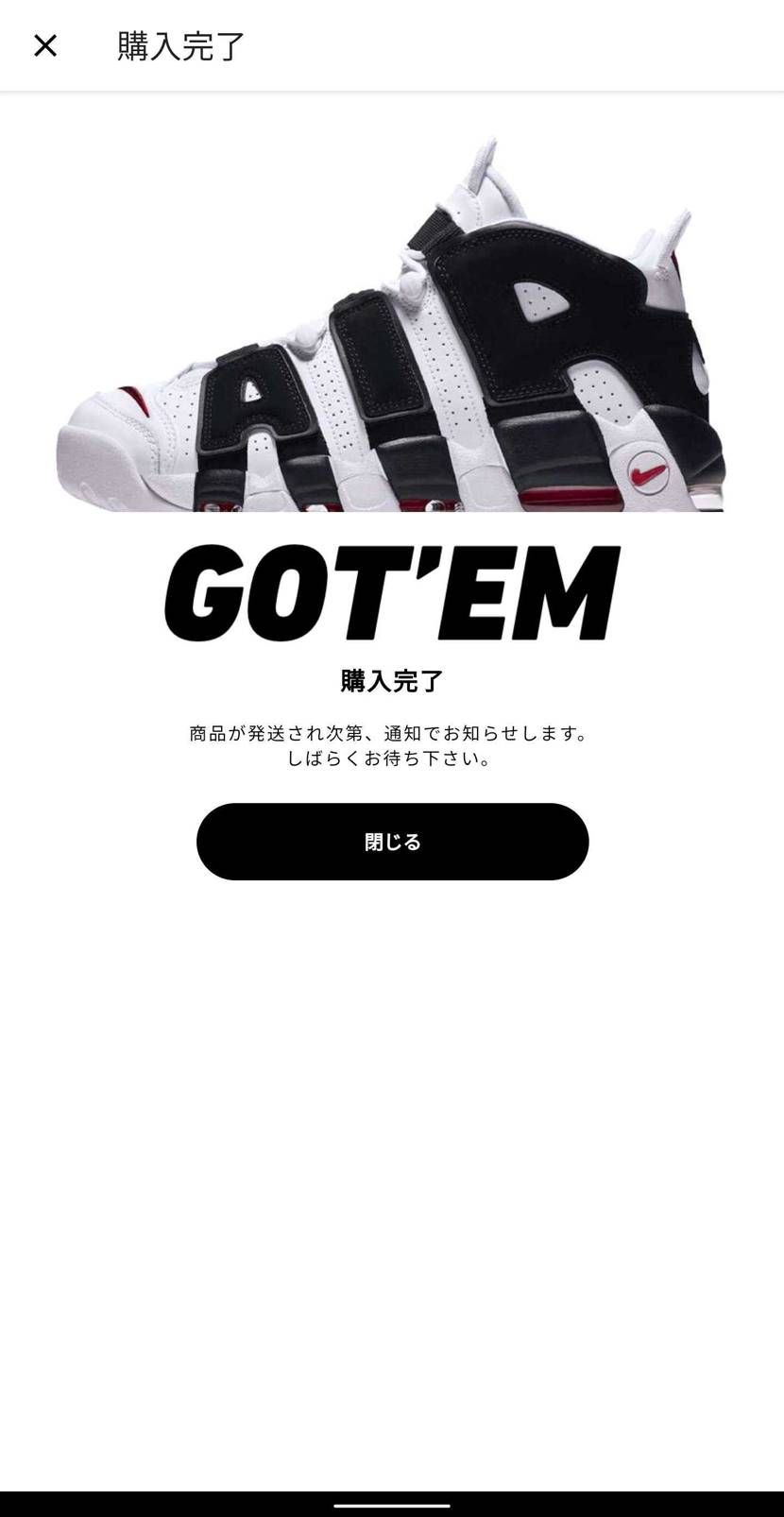Tap the black rounded 閉じる button to close

point(392,841)
